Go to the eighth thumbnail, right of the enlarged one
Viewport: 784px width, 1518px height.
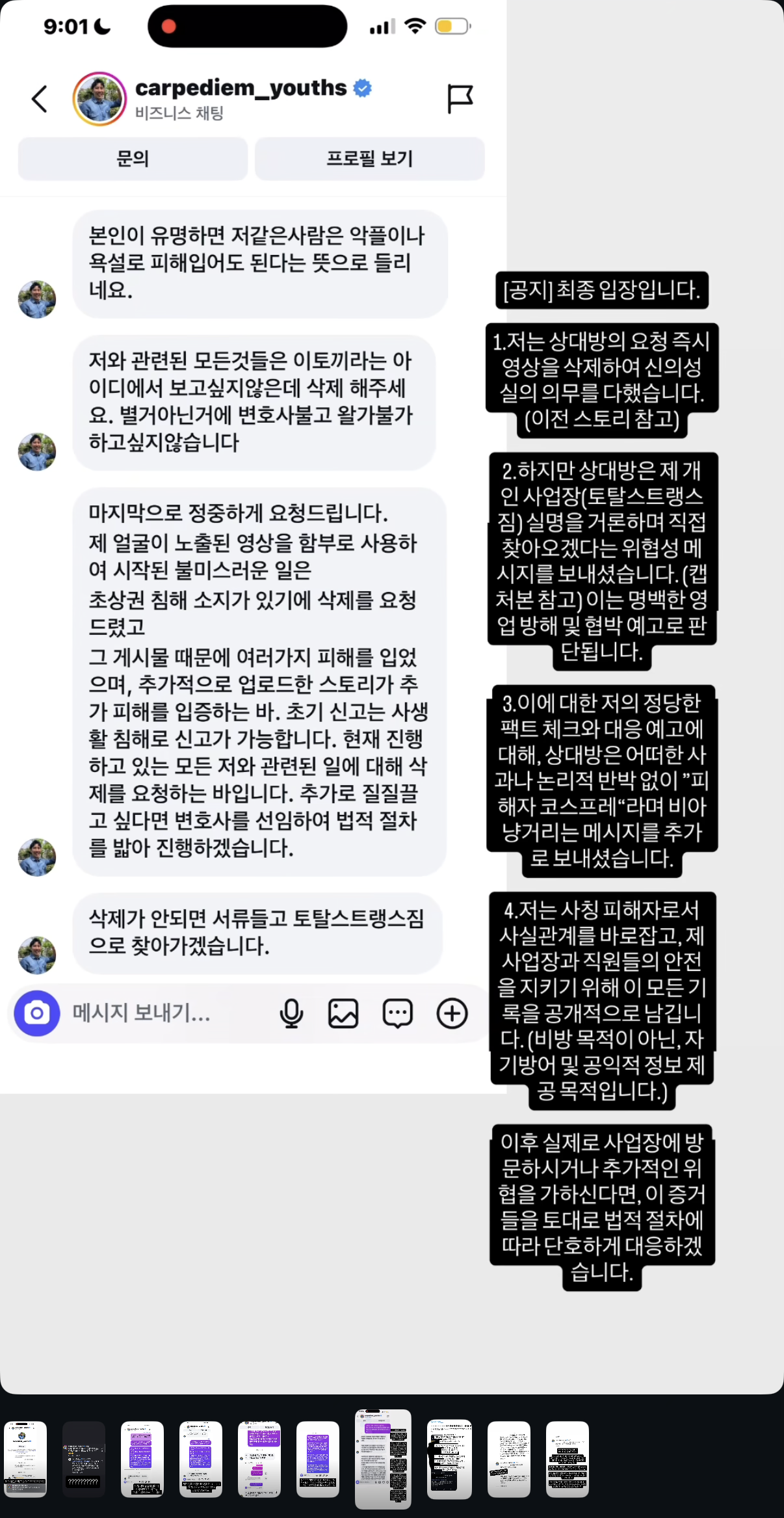[449, 1459]
